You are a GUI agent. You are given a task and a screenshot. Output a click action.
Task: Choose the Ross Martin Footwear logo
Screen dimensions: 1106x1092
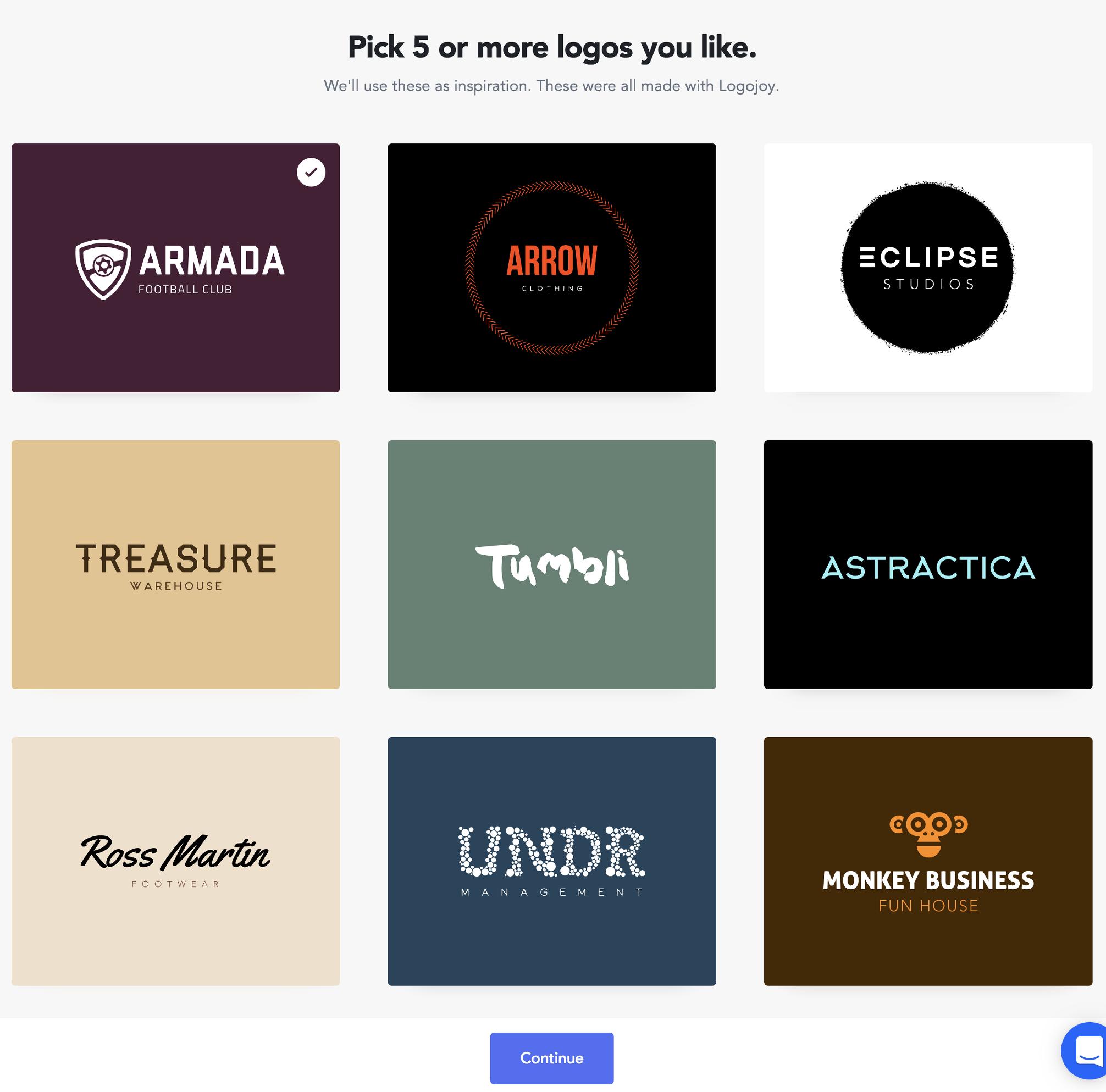[175, 861]
